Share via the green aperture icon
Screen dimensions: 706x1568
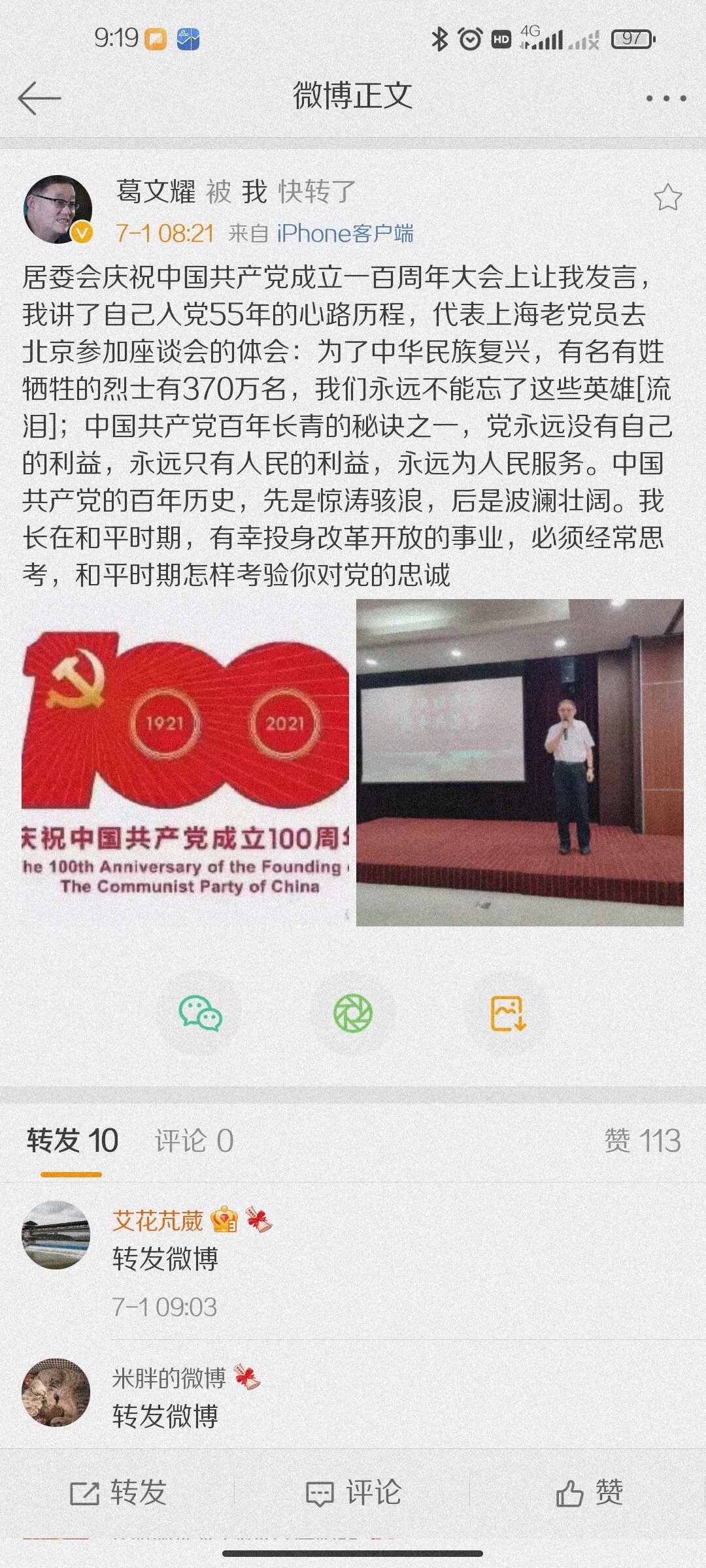coord(353,1013)
